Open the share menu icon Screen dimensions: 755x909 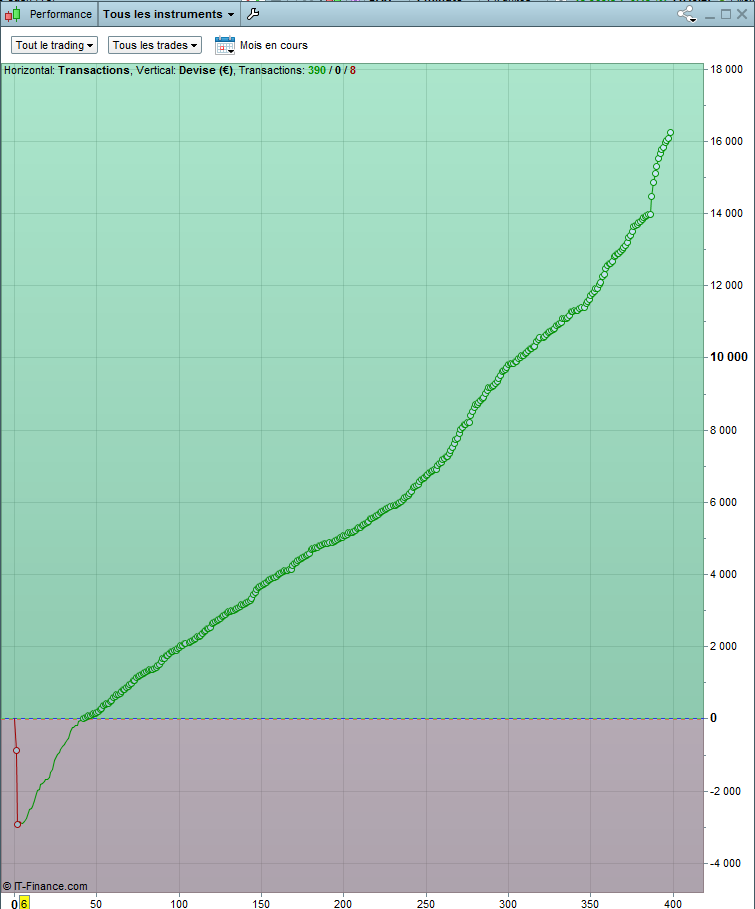click(x=686, y=14)
